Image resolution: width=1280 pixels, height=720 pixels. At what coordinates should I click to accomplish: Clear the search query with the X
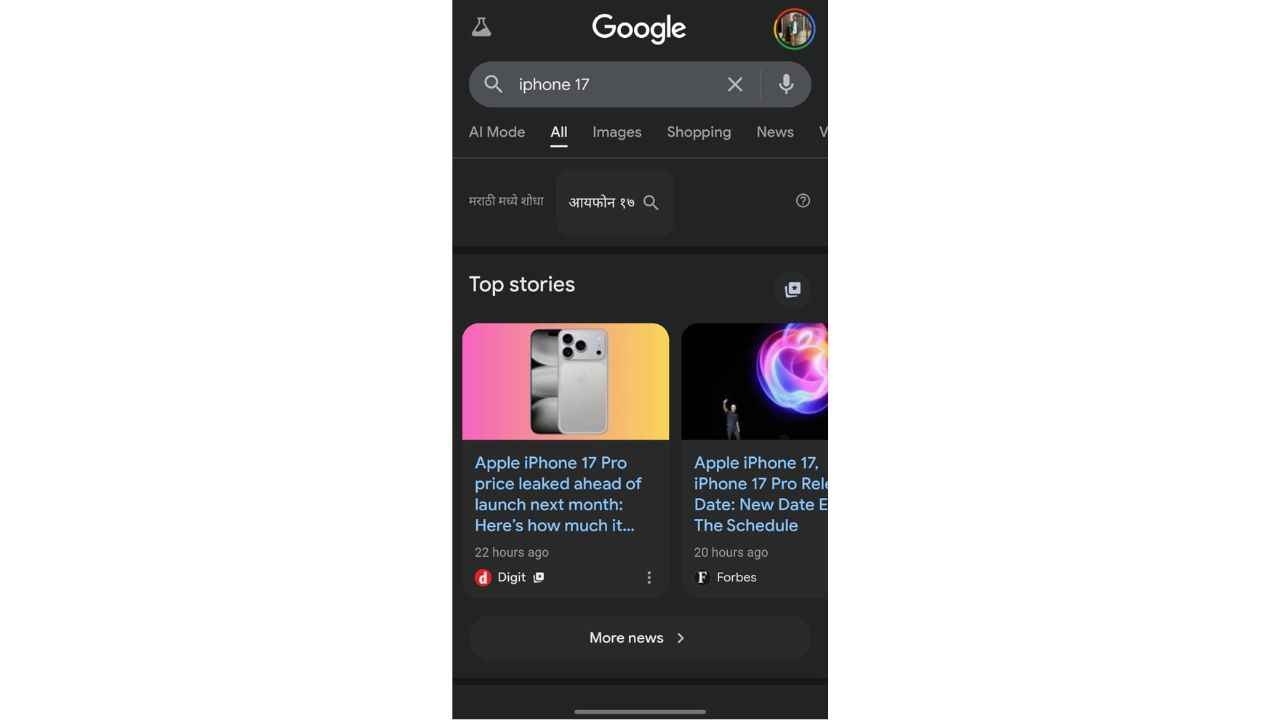click(x=735, y=85)
